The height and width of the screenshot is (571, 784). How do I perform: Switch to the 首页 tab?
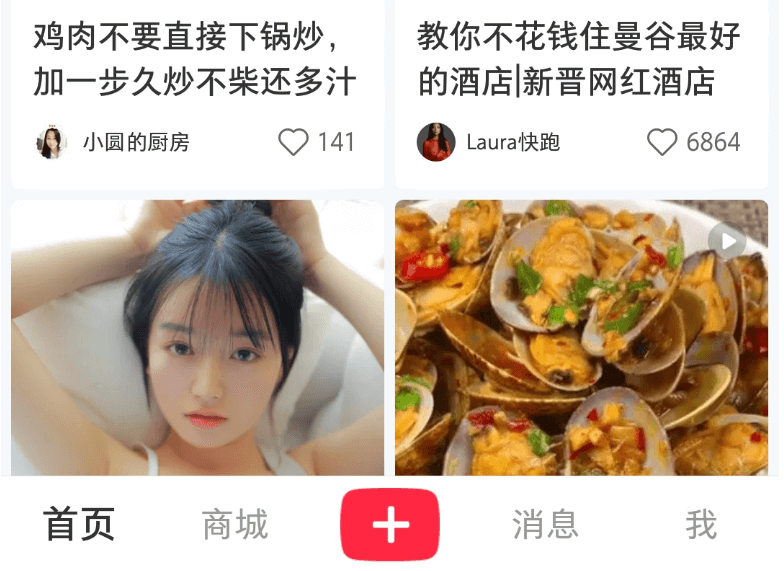click(79, 524)
